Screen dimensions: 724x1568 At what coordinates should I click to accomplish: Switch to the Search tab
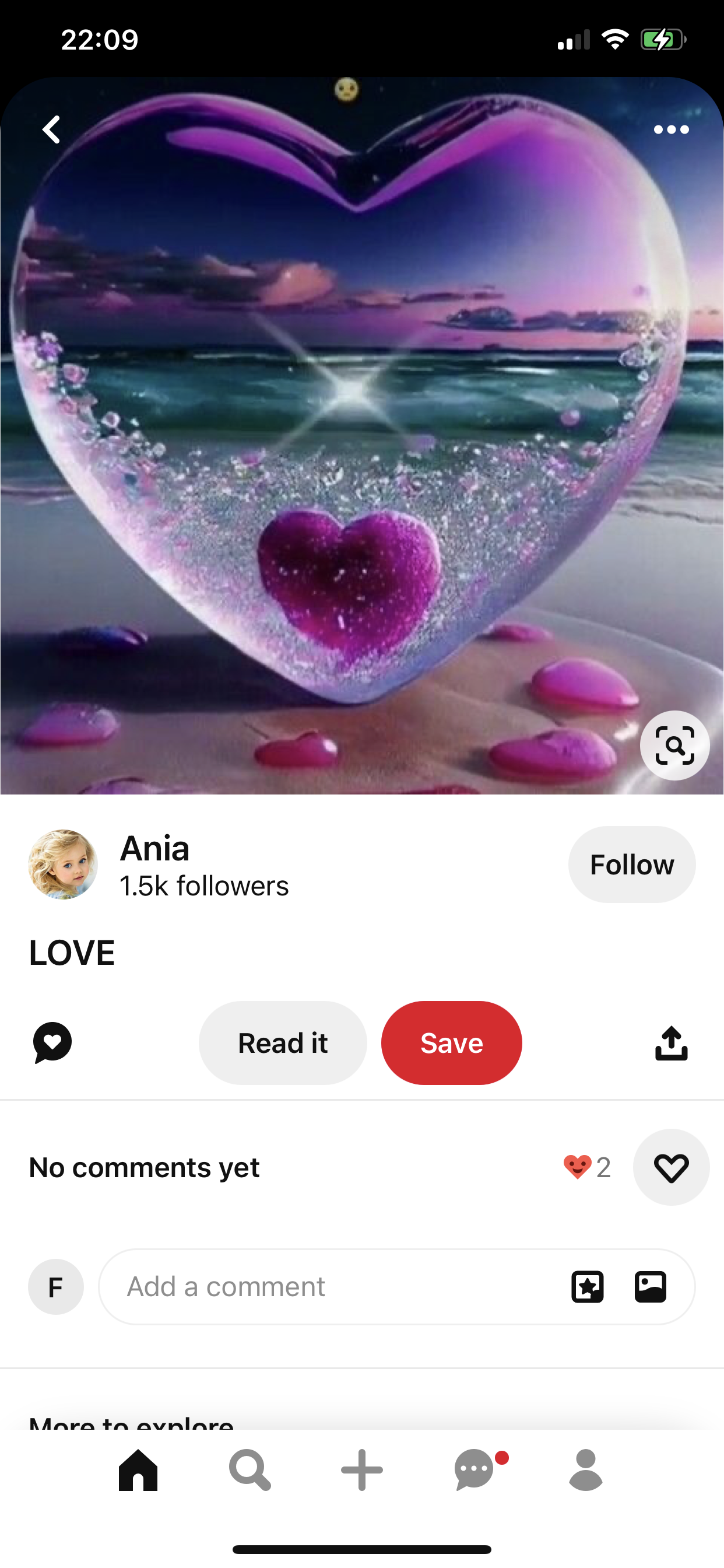[249, 1471]
